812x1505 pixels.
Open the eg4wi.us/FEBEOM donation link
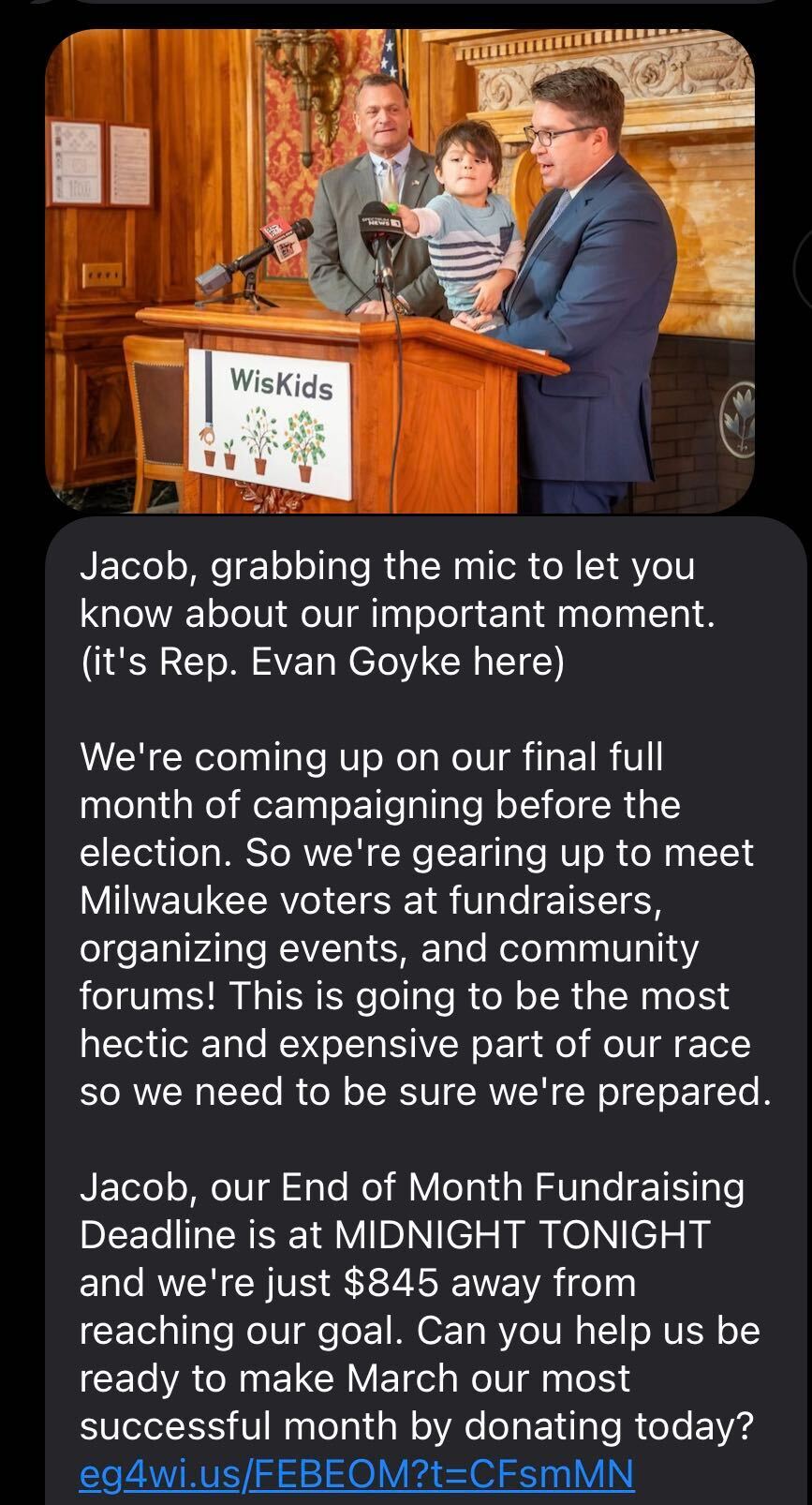(x=357, y=1472)
